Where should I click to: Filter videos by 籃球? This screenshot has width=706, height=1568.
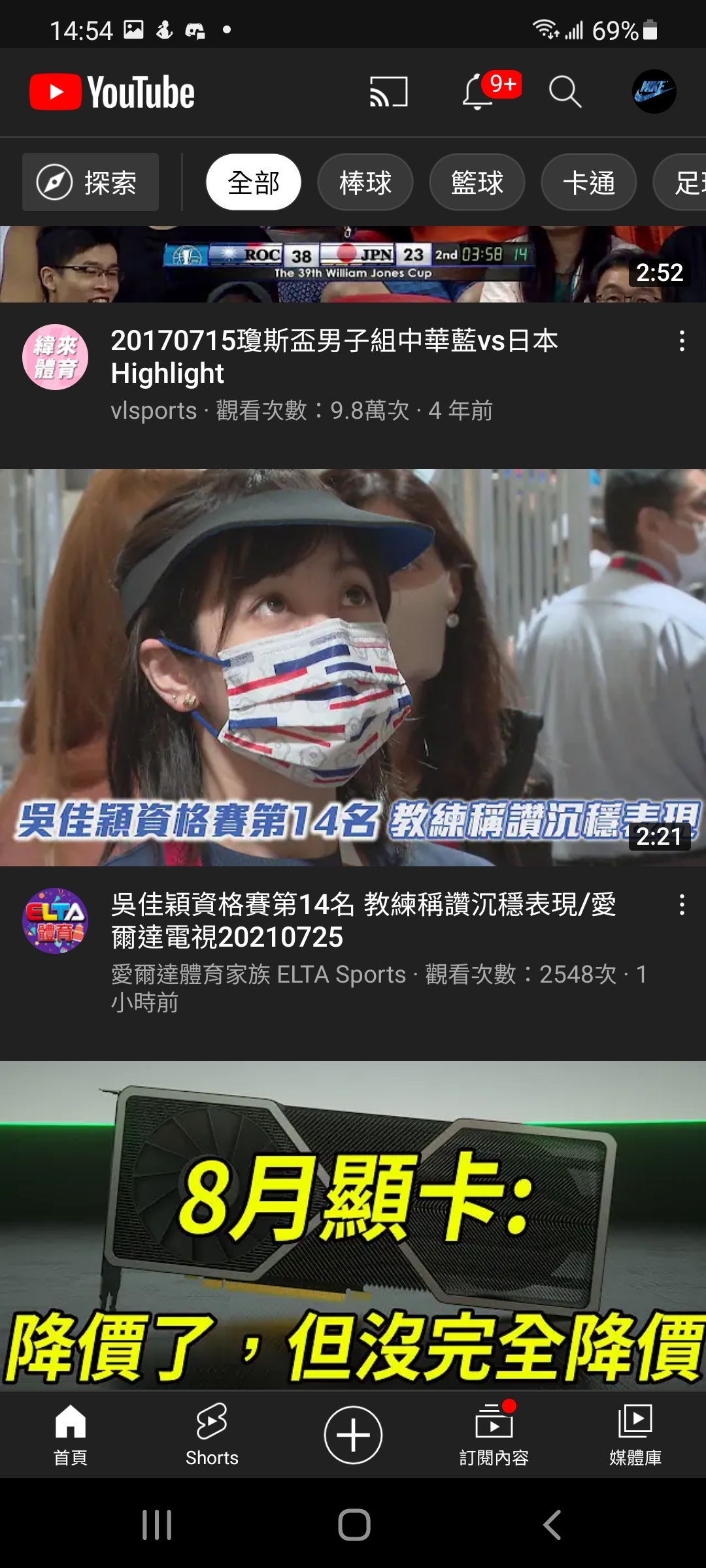pos(477,182)
